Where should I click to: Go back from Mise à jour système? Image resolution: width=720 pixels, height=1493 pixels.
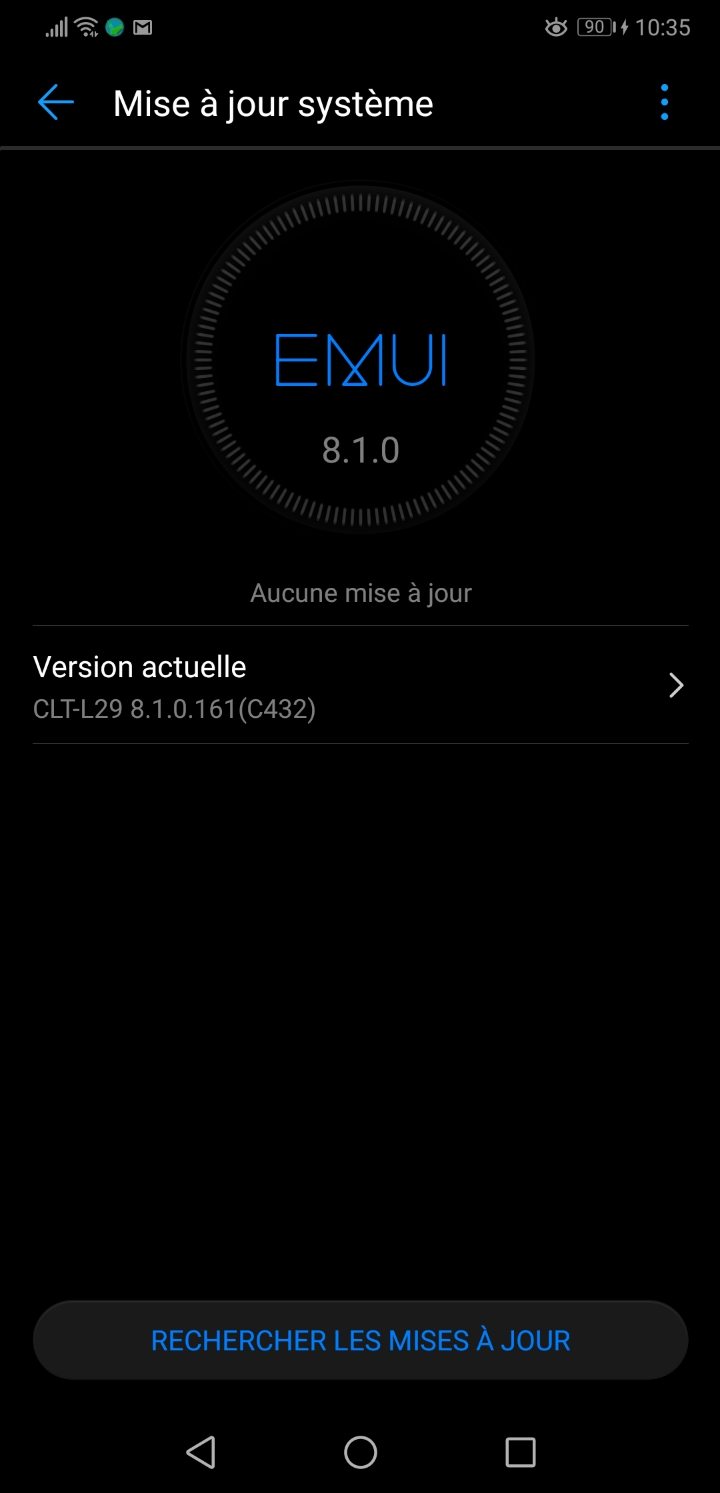click(x=56, y=103)
